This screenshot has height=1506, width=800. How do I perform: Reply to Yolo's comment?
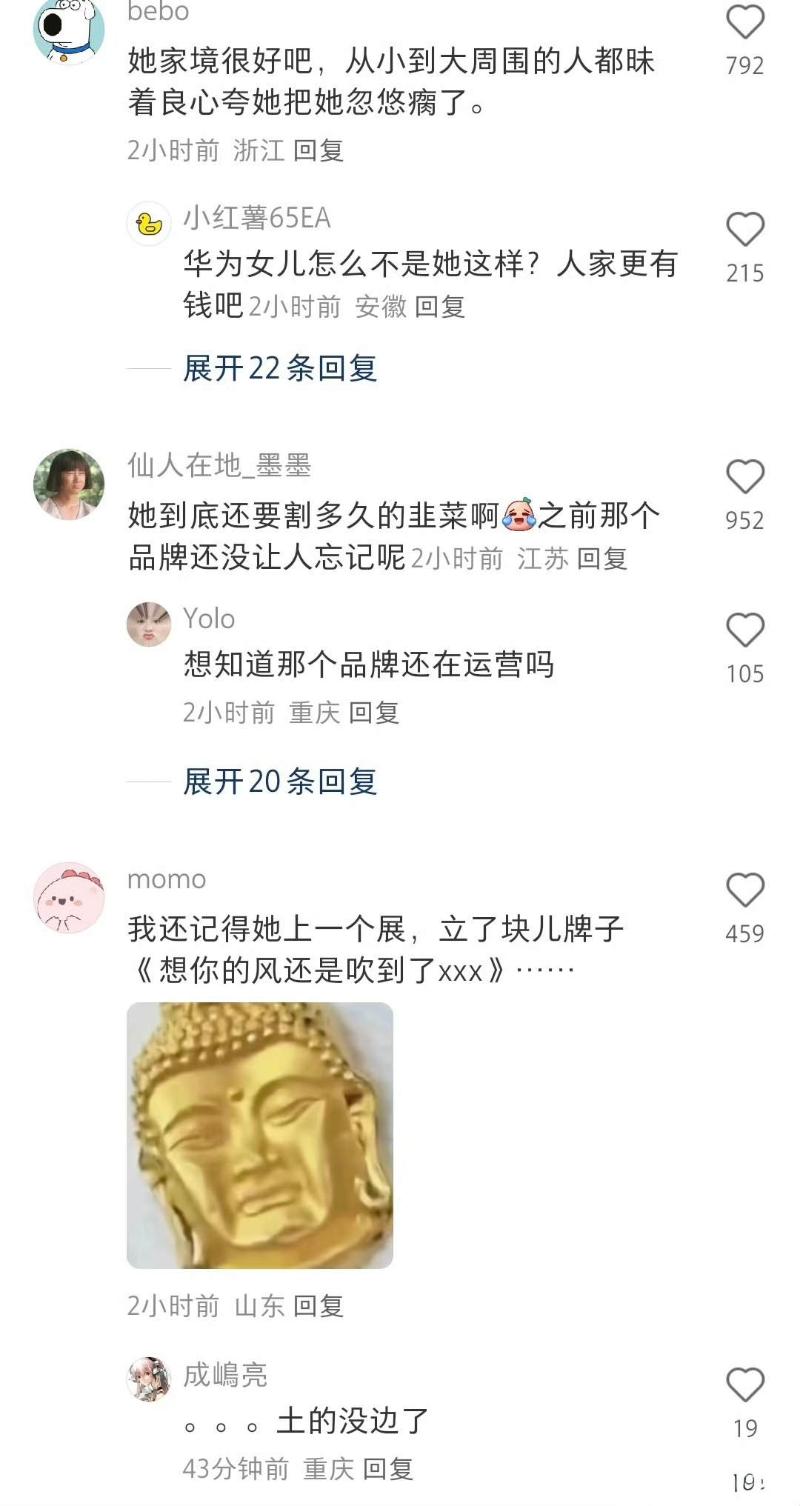(374, 712)
